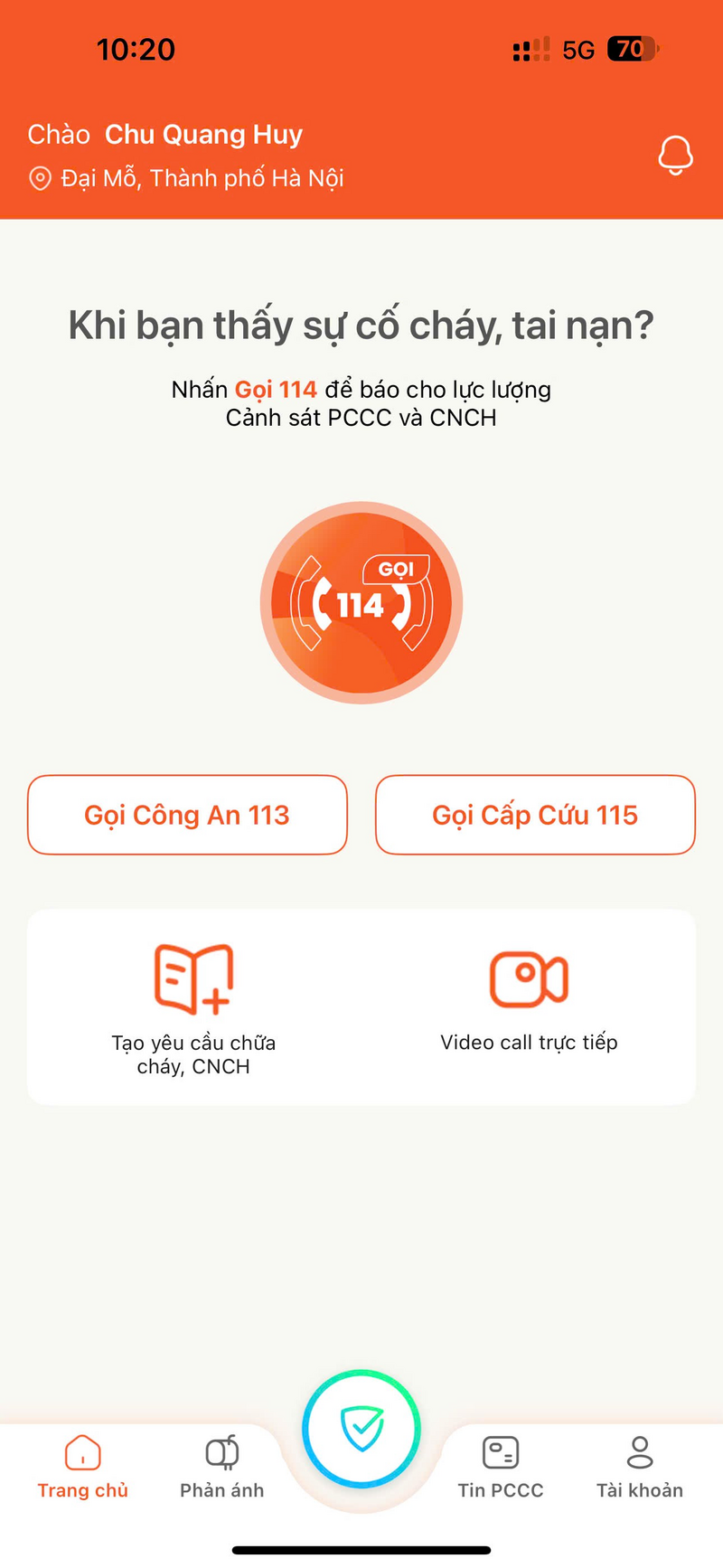Start Video call trực tiếp
Image resolution: width=723 pixels, height=1568 pixels.
click(x=529, y=1001)
